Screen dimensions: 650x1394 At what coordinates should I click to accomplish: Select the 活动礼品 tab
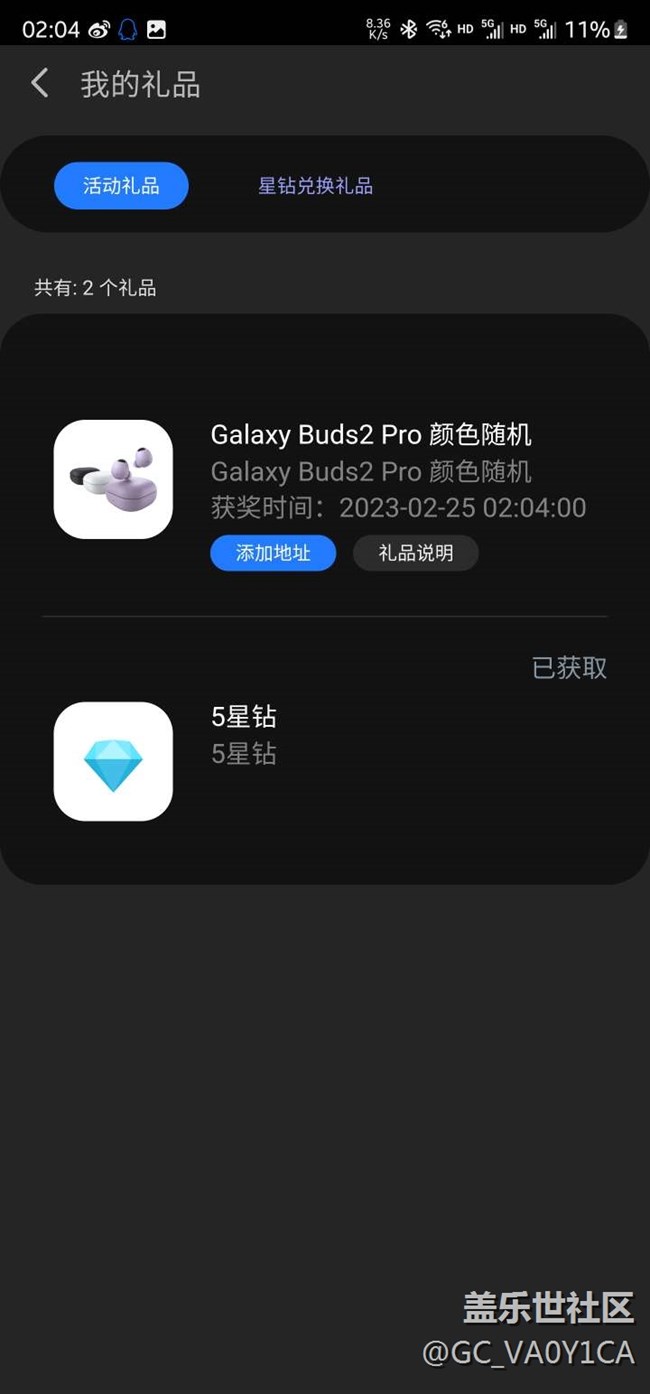coord(121,186)
